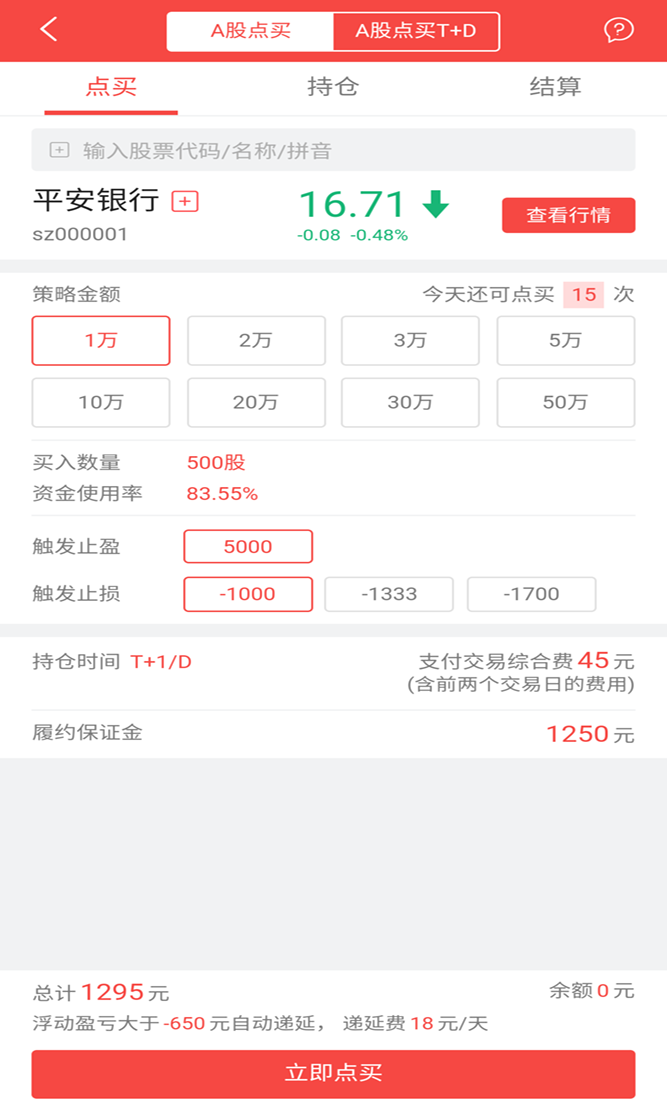Image resolution: width=667 pixels, height=1111 pixels.
Task: Switch to A股点买T+D mode
Action: coord(415,31)
